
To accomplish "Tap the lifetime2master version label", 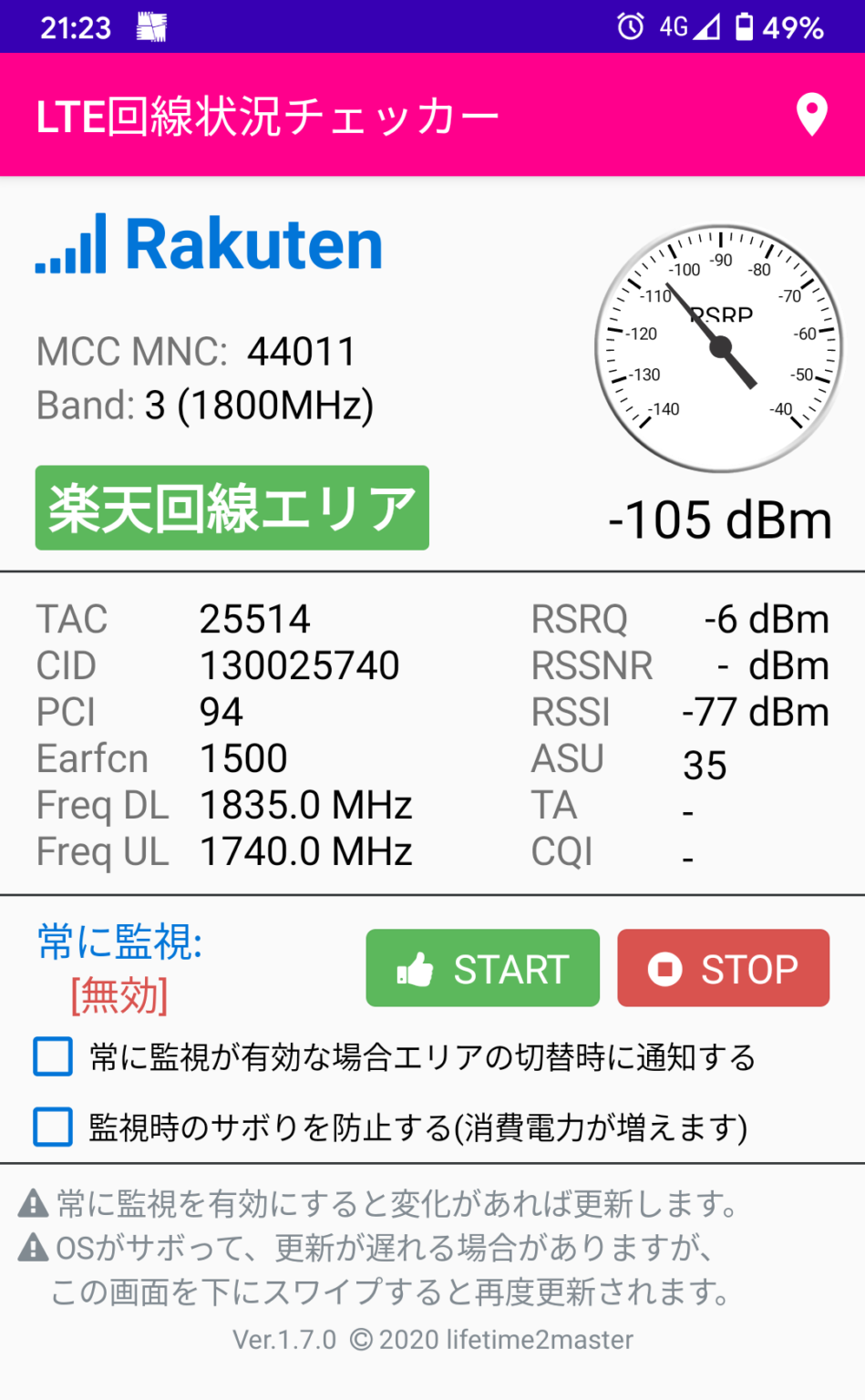I will click(432, 1339).
